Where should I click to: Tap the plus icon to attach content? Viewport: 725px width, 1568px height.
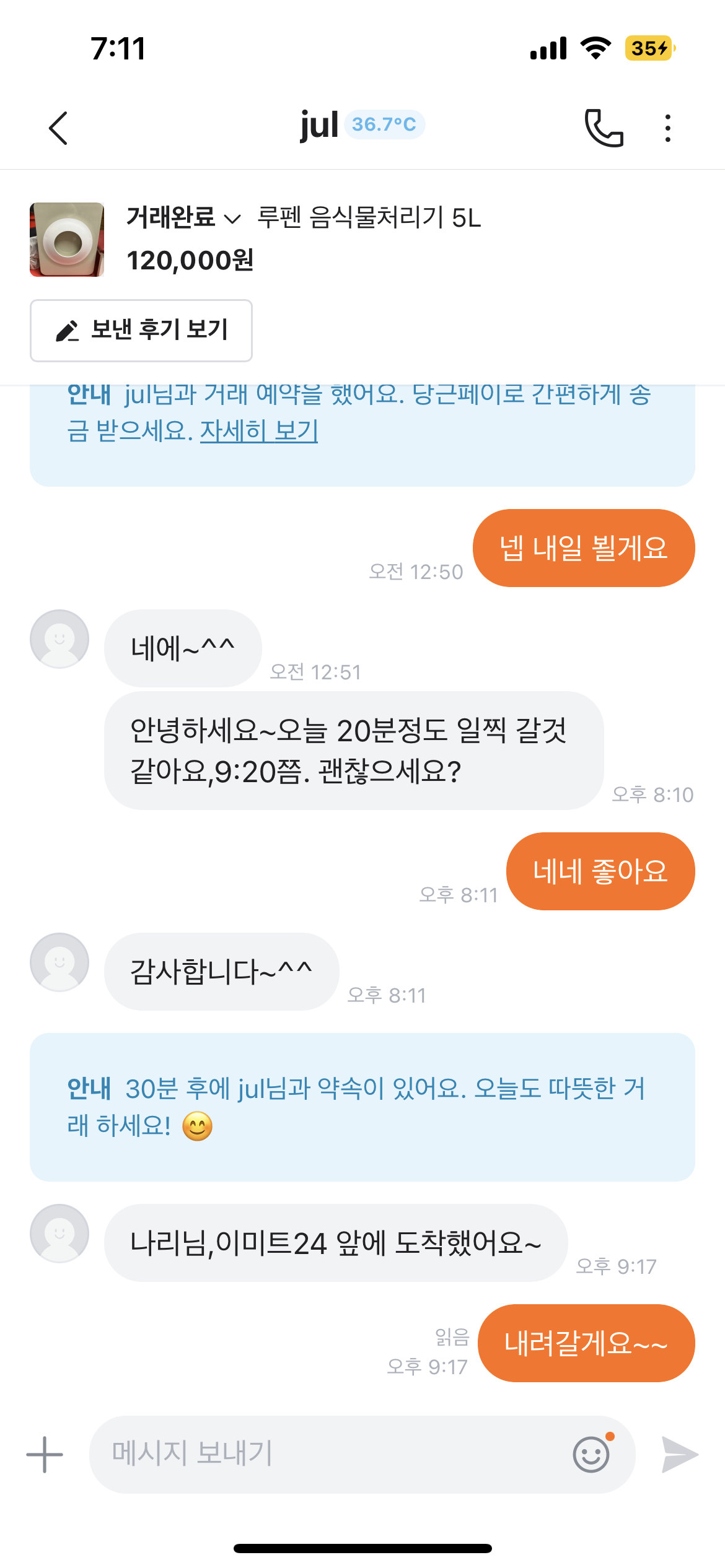[45, 1454]
